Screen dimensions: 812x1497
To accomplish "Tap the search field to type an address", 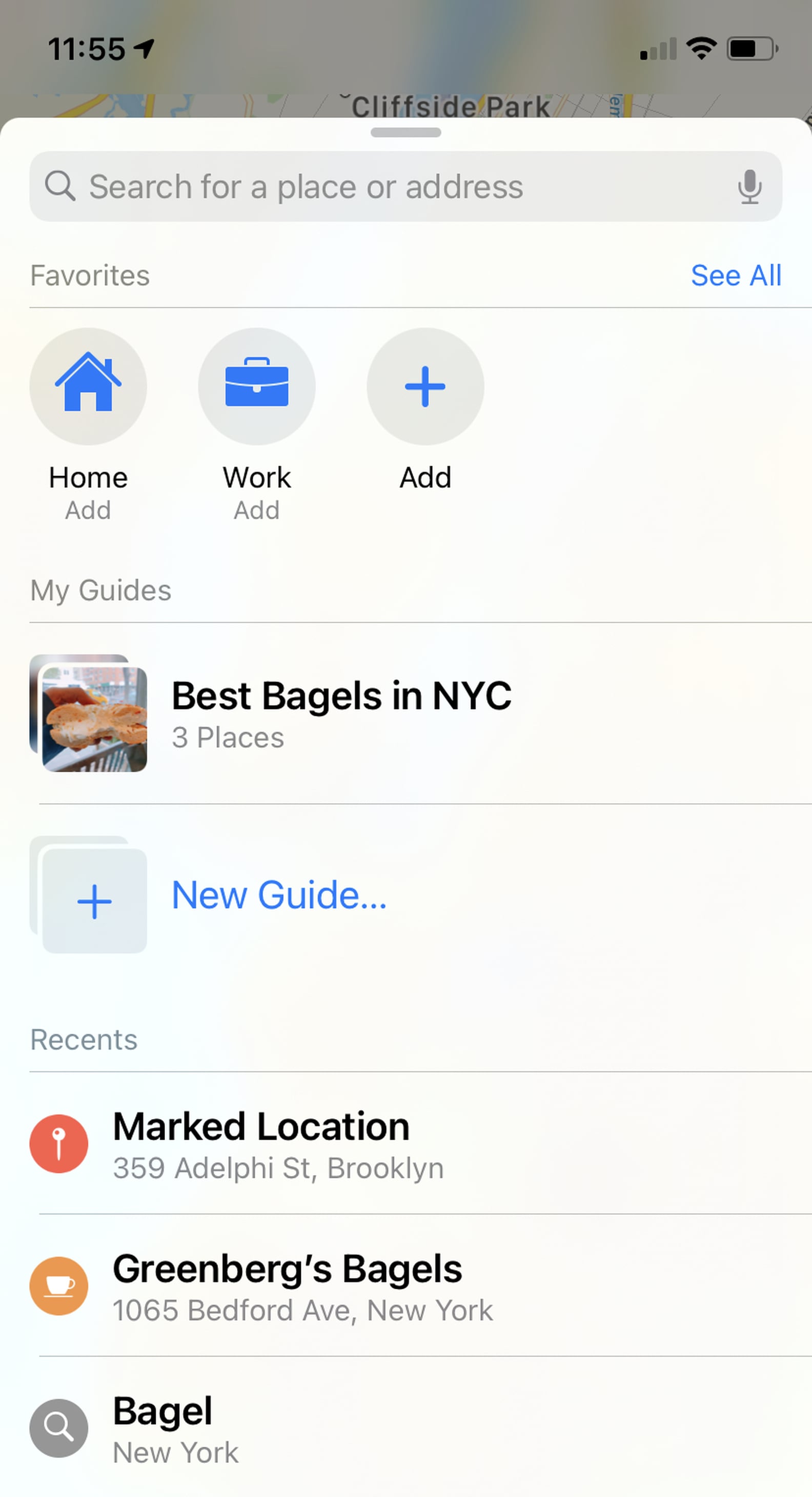I will click(349, 186).
